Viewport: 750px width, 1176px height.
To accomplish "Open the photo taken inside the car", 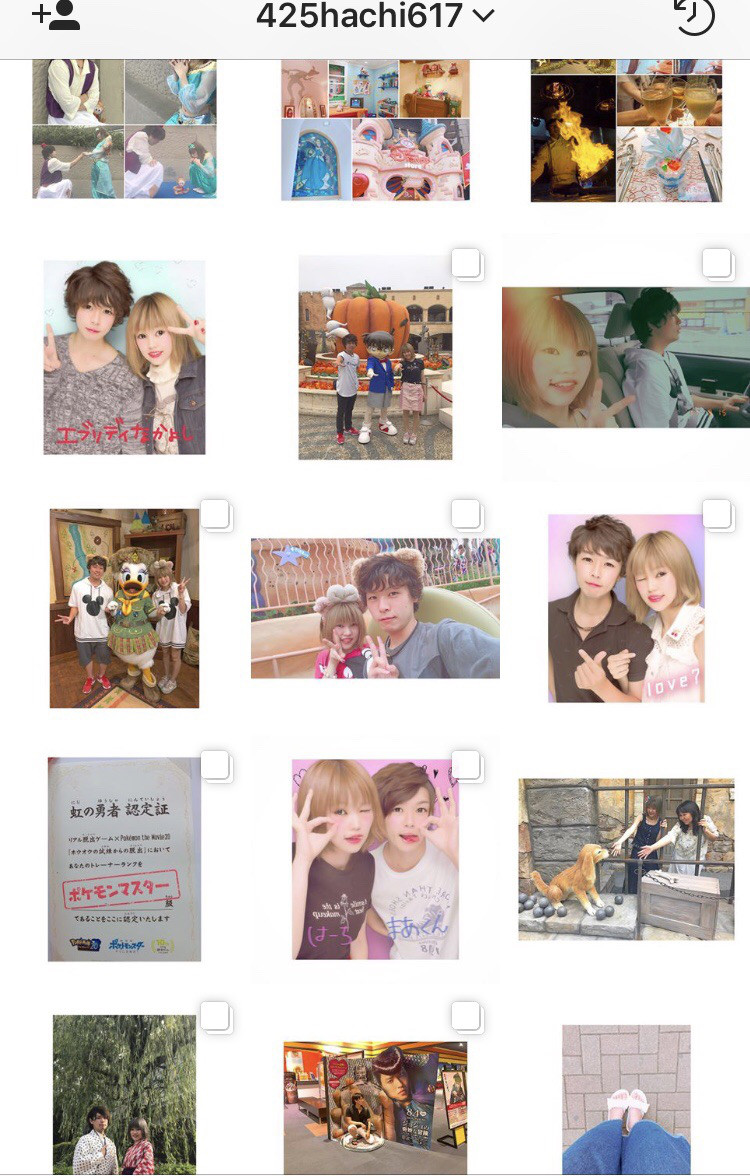I will (x=626, y=357).
